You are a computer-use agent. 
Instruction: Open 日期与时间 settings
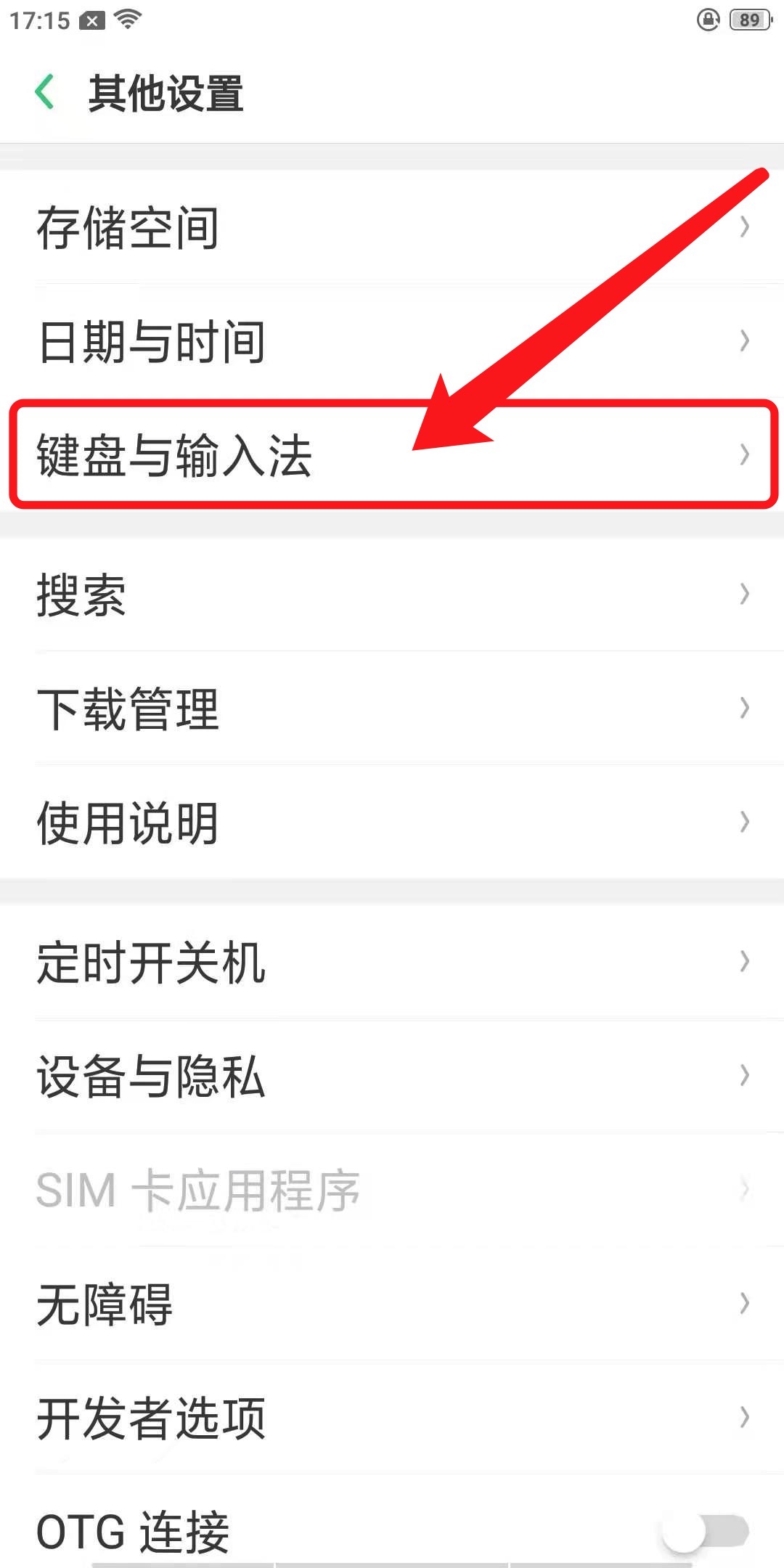click(x=392, y=341)
